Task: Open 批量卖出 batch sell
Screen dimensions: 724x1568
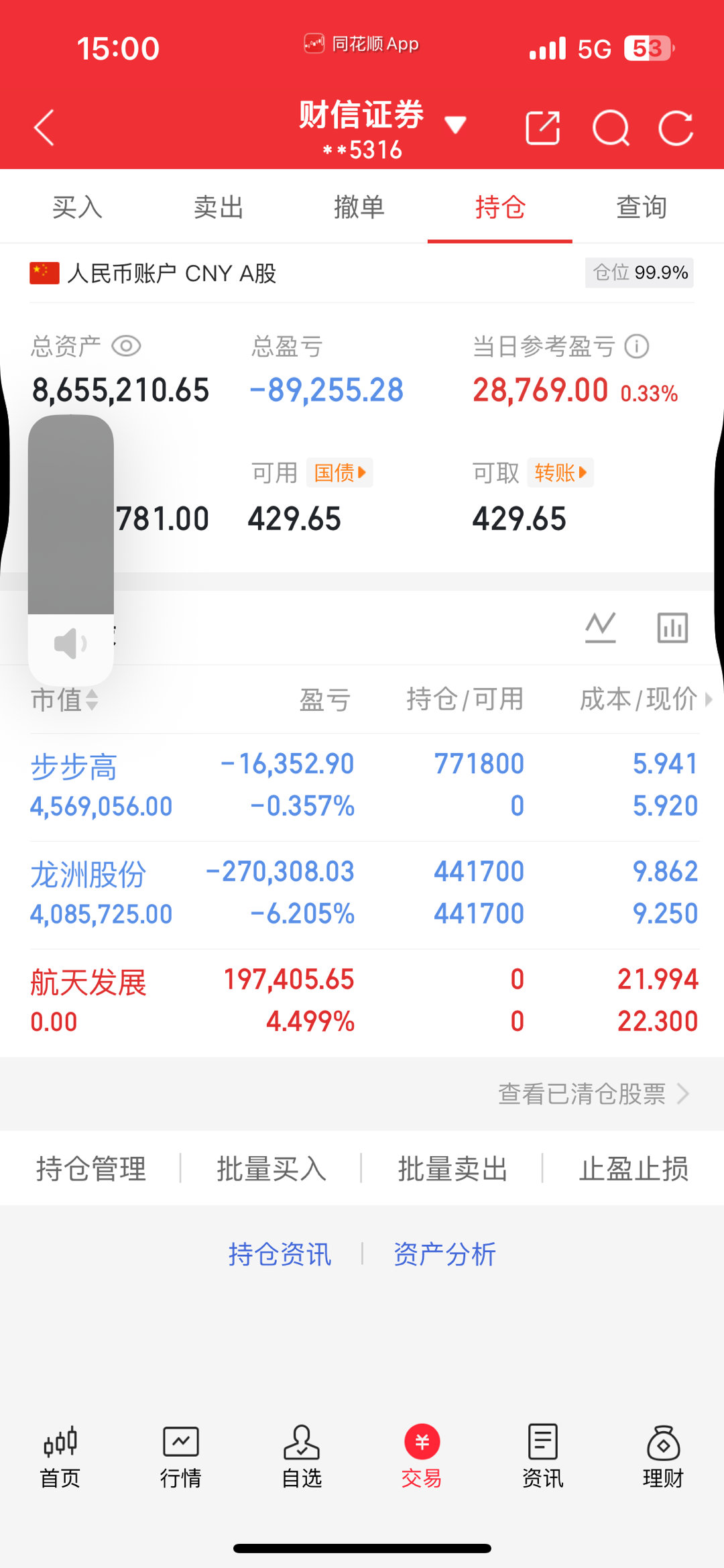Action: [x=452, y=1168]
